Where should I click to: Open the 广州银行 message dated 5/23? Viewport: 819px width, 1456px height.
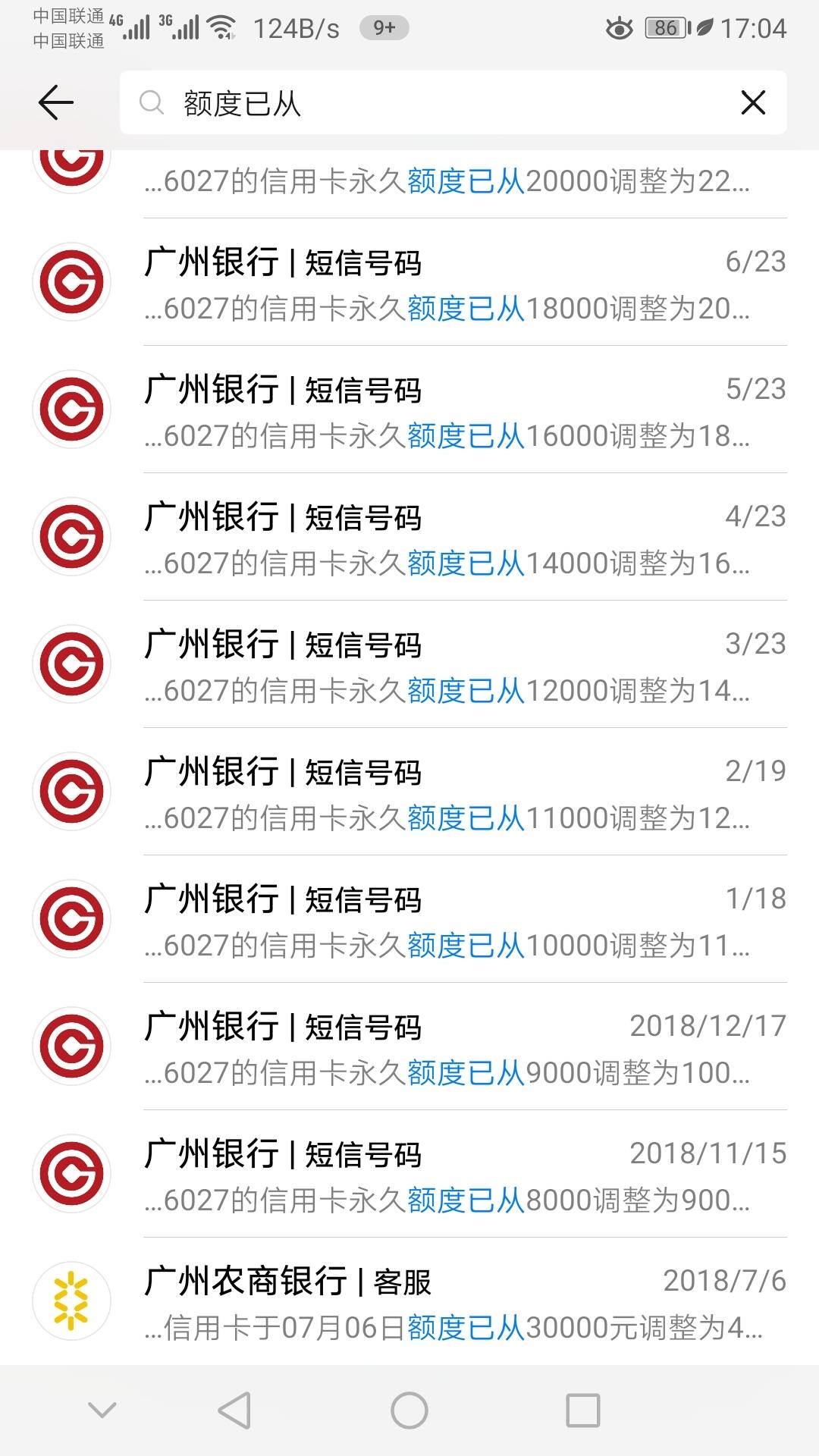409,410
